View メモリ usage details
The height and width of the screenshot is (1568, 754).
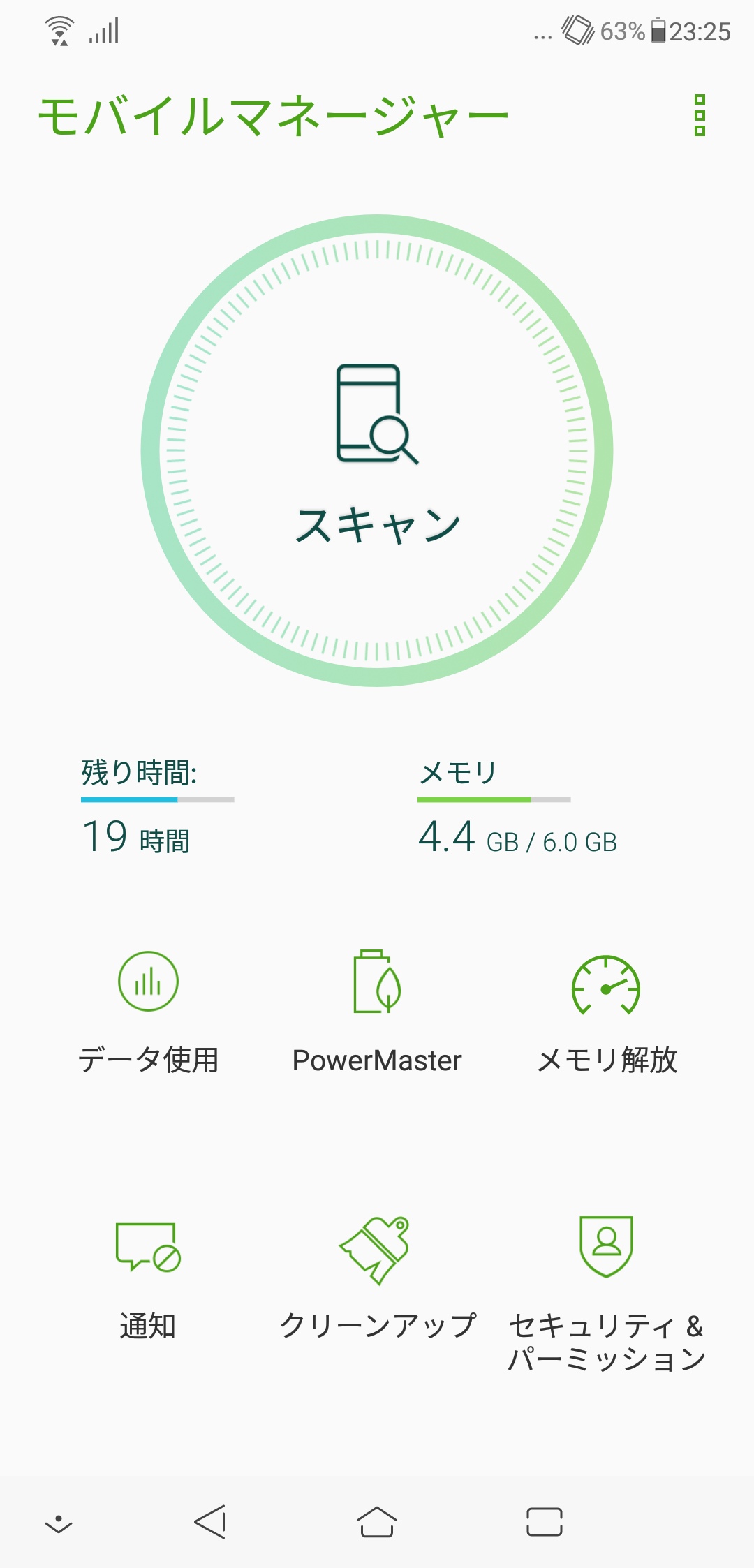pos(517,806)
